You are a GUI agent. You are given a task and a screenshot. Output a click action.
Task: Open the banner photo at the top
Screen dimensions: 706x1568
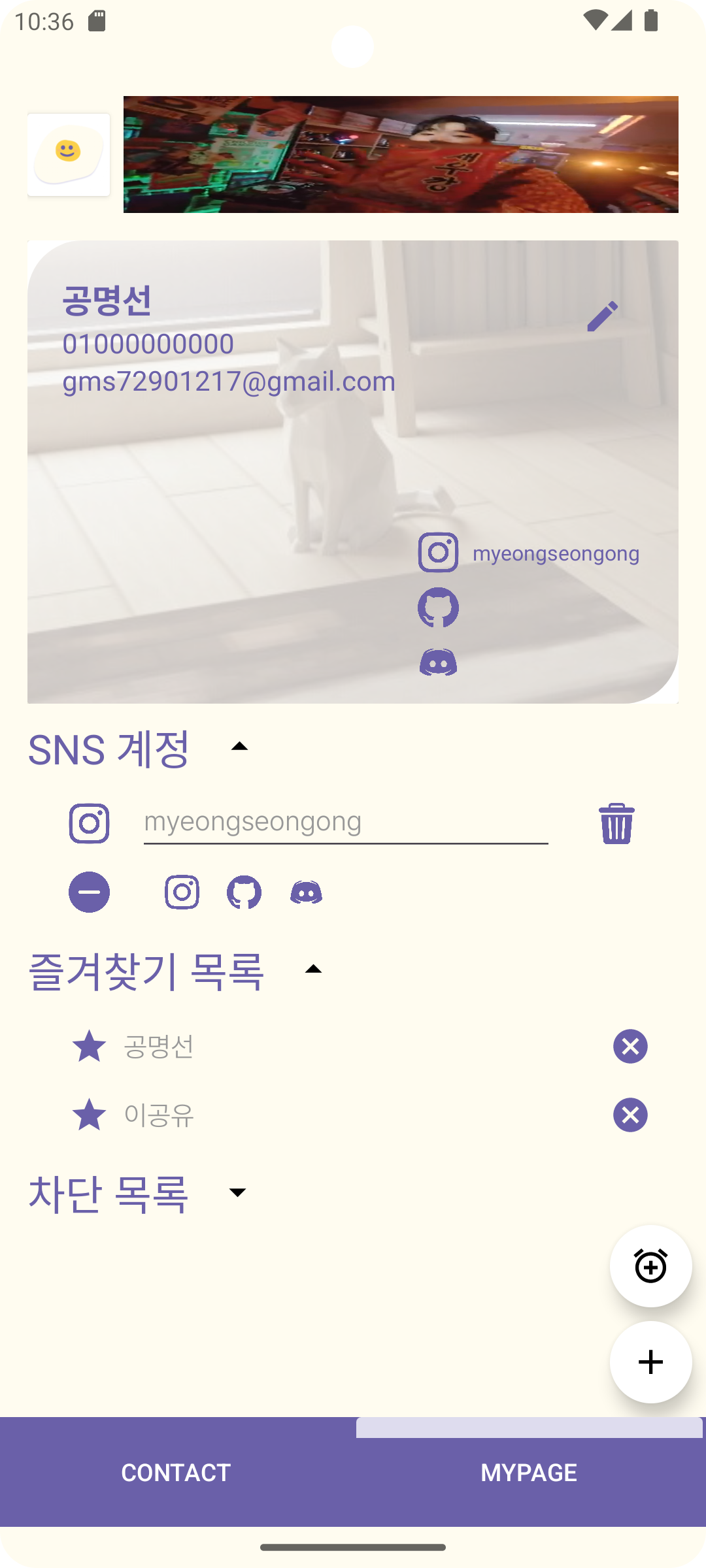tap(401, 154)
